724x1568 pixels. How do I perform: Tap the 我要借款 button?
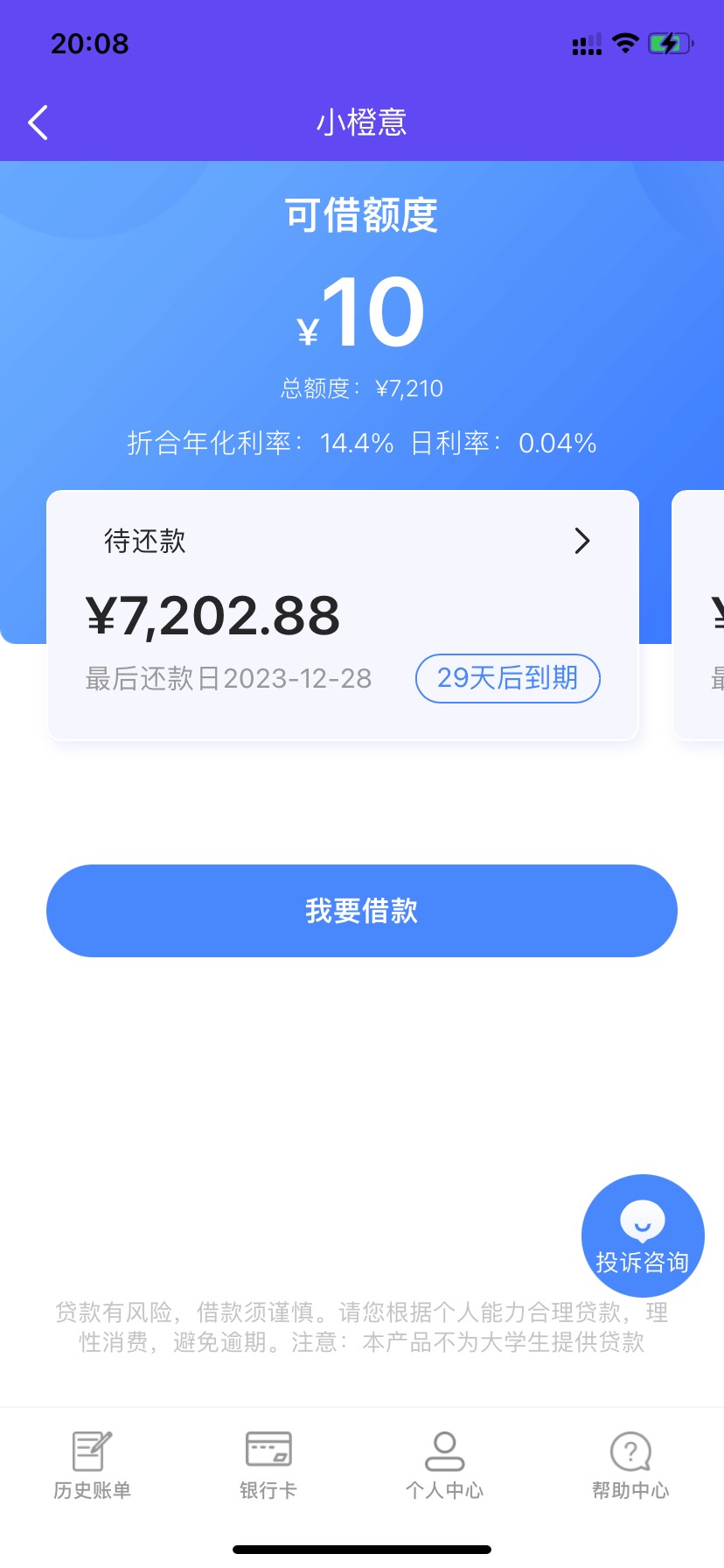pyautogui.click(x=362, y=911)
